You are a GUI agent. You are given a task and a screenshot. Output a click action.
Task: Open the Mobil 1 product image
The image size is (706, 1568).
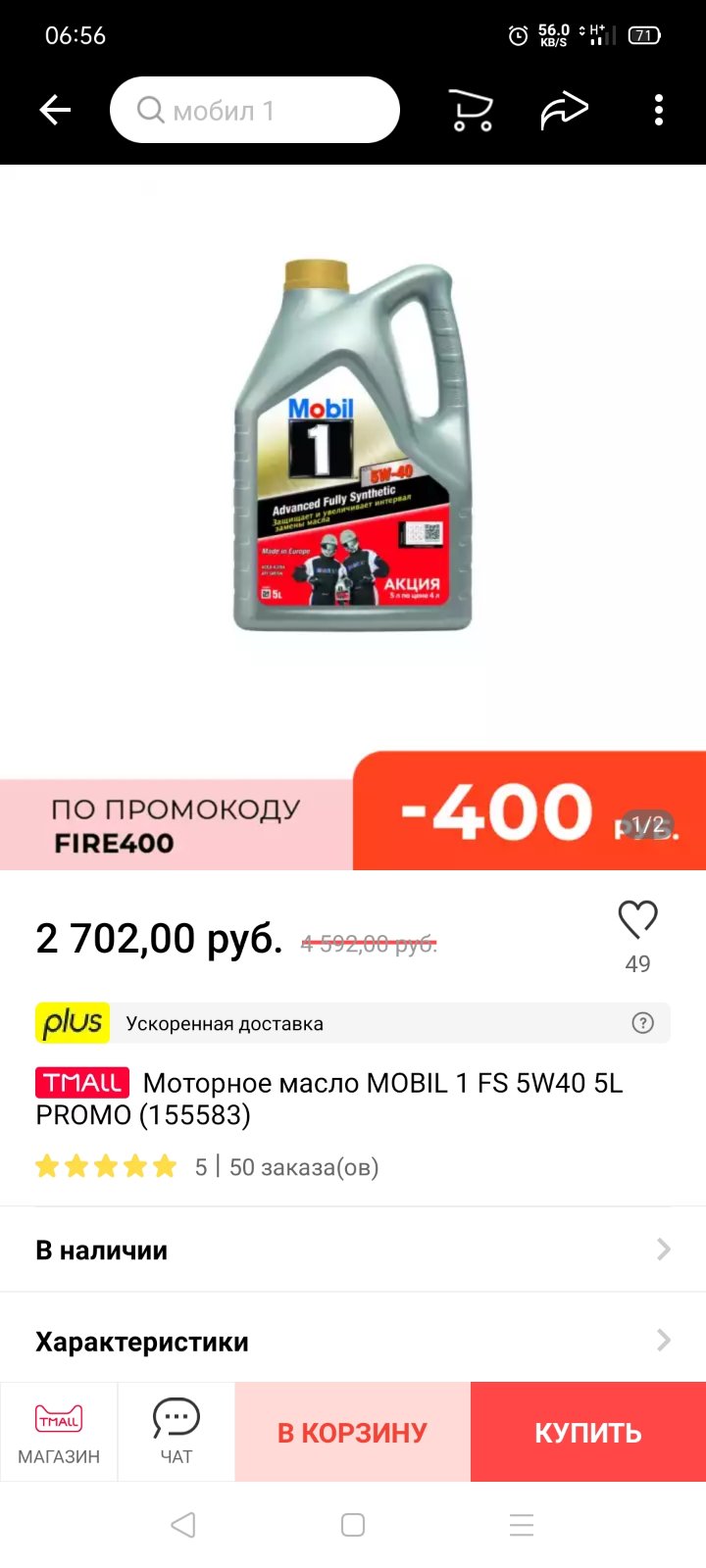pyautogui.click(x=353, y=446)
